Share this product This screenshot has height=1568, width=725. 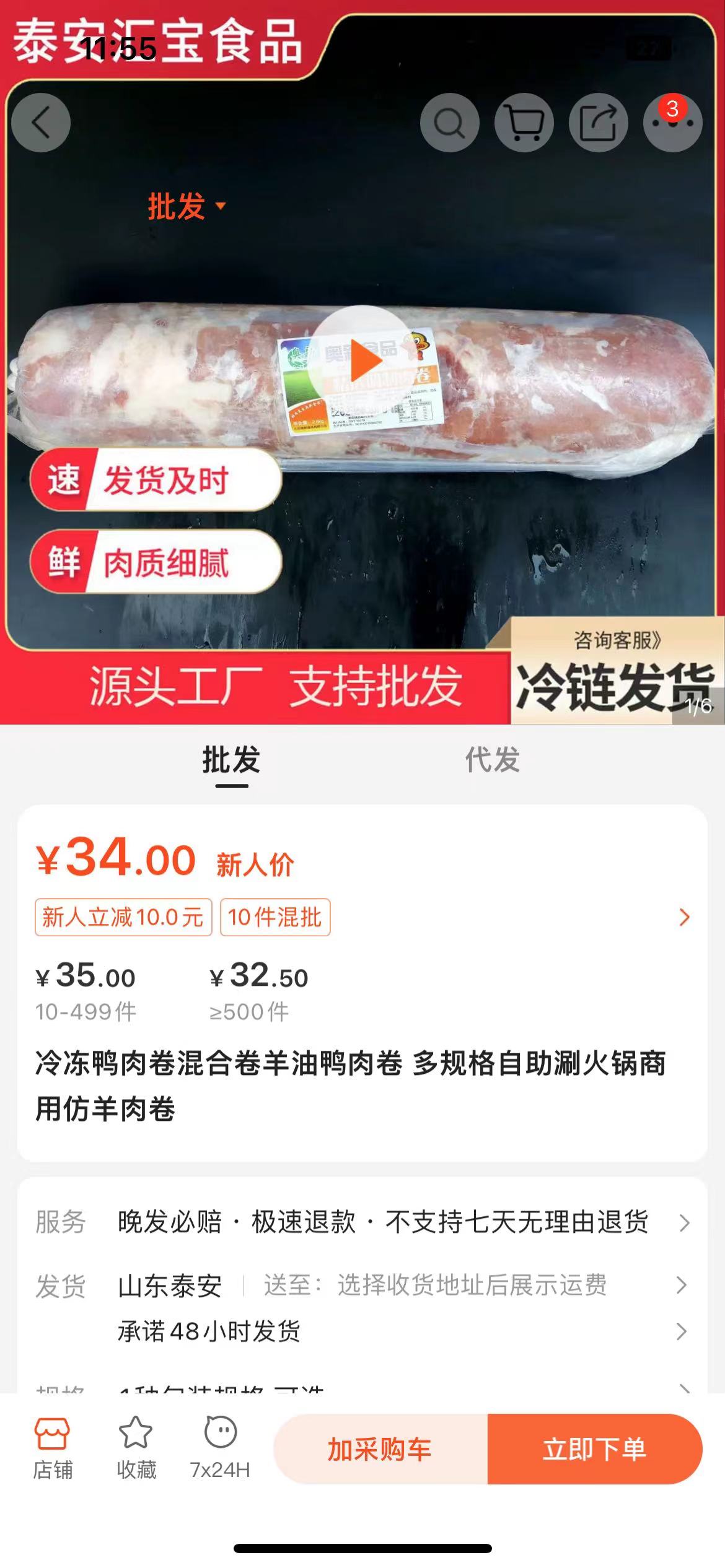coord(598,123)
